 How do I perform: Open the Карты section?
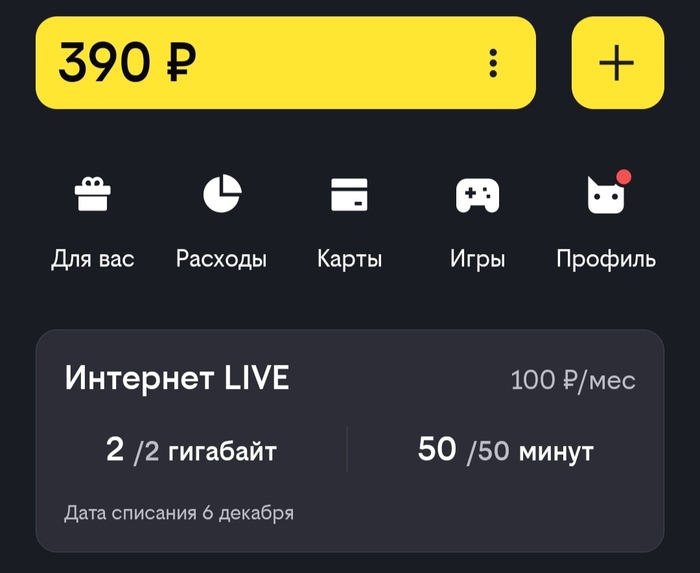click(349, 220)
